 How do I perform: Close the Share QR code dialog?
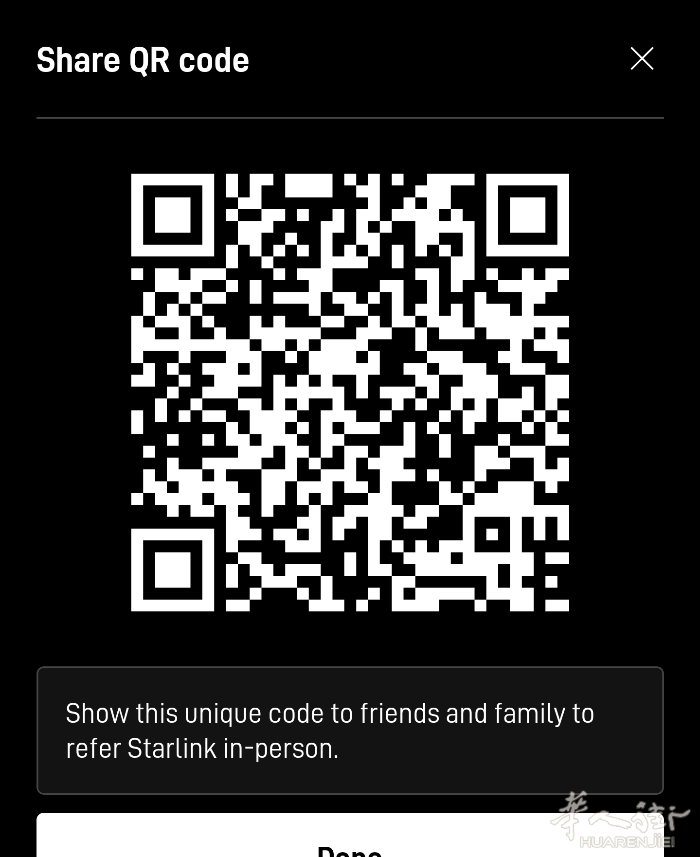click(x=642, y=59)
